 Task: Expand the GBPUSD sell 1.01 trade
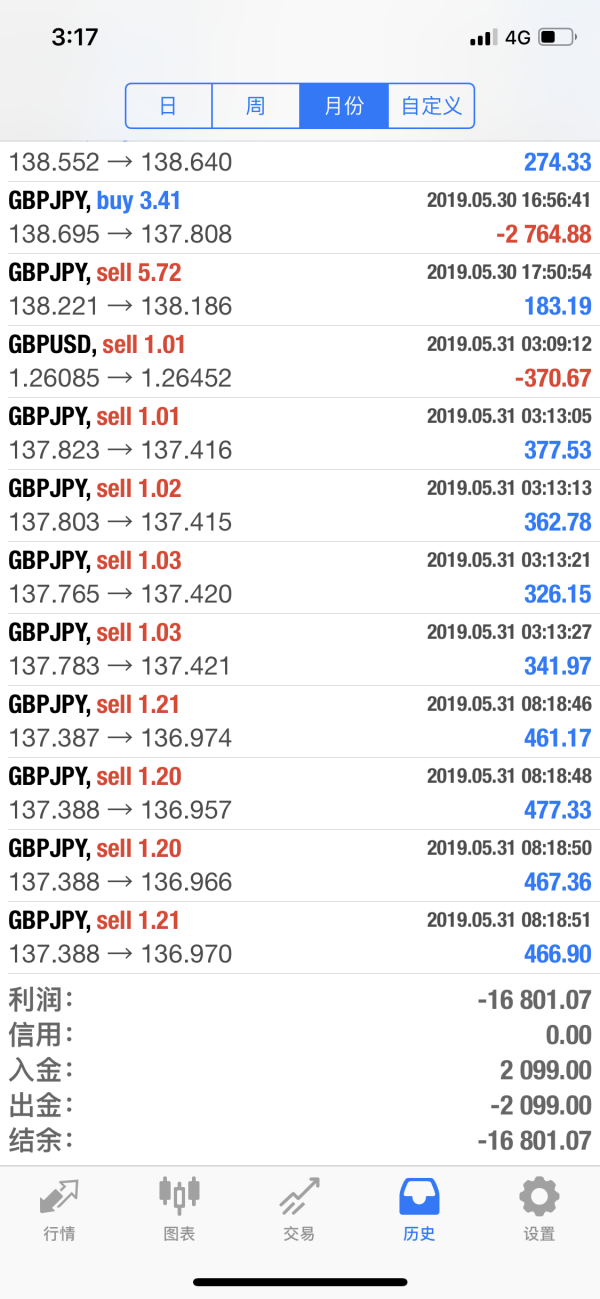tap(300, 362)
